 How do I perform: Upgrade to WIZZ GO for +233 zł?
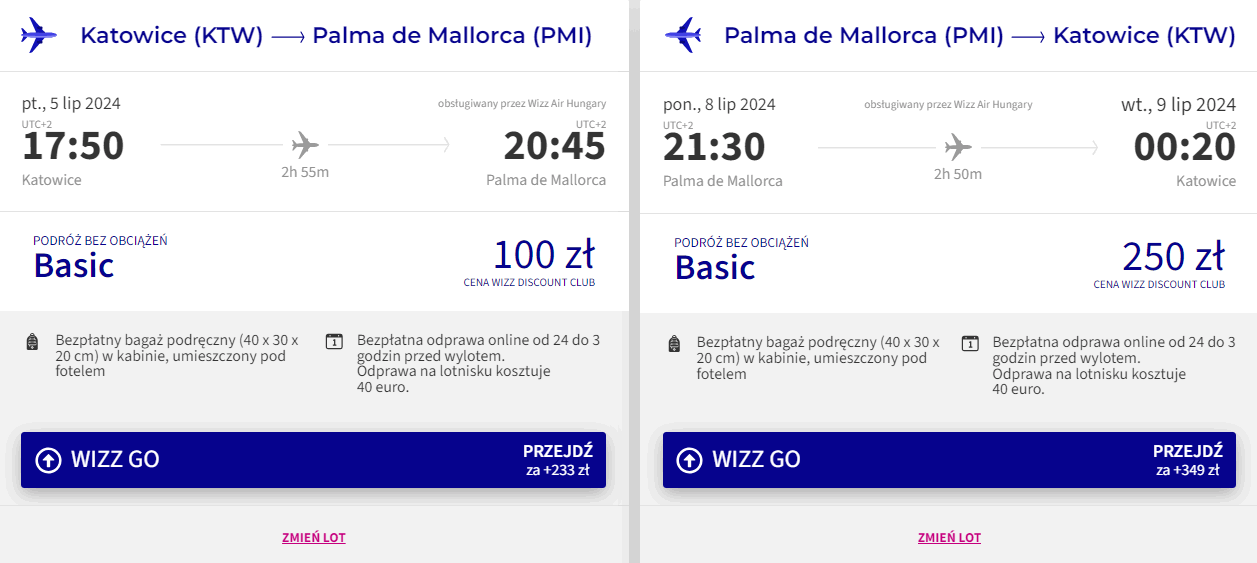tap(313, 460)
